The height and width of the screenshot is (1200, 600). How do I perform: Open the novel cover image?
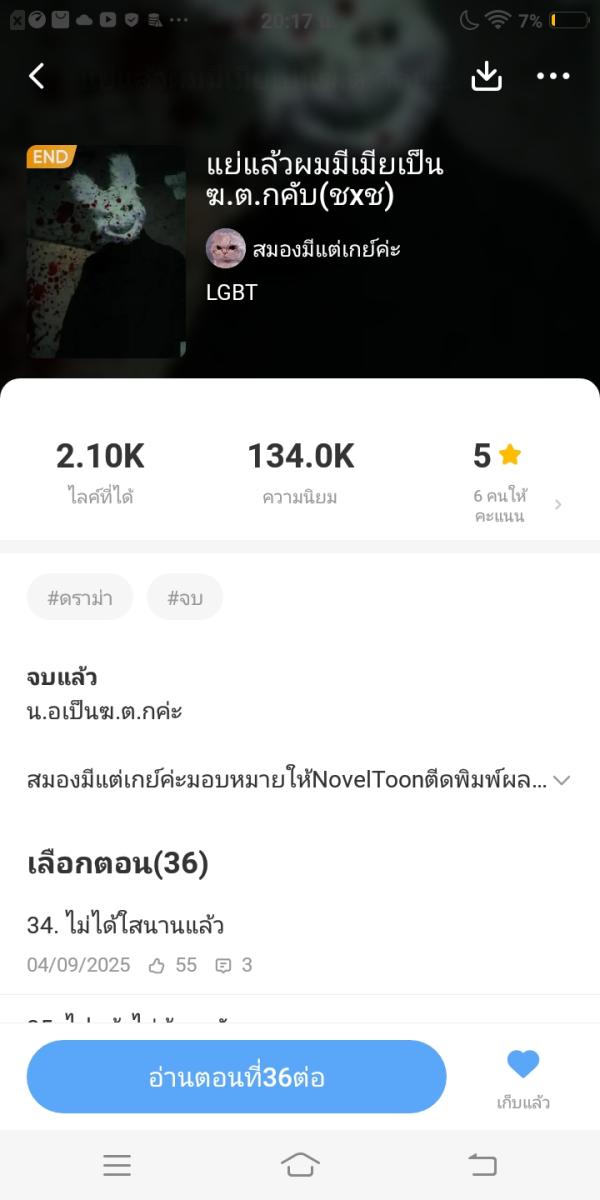(106, 252)
